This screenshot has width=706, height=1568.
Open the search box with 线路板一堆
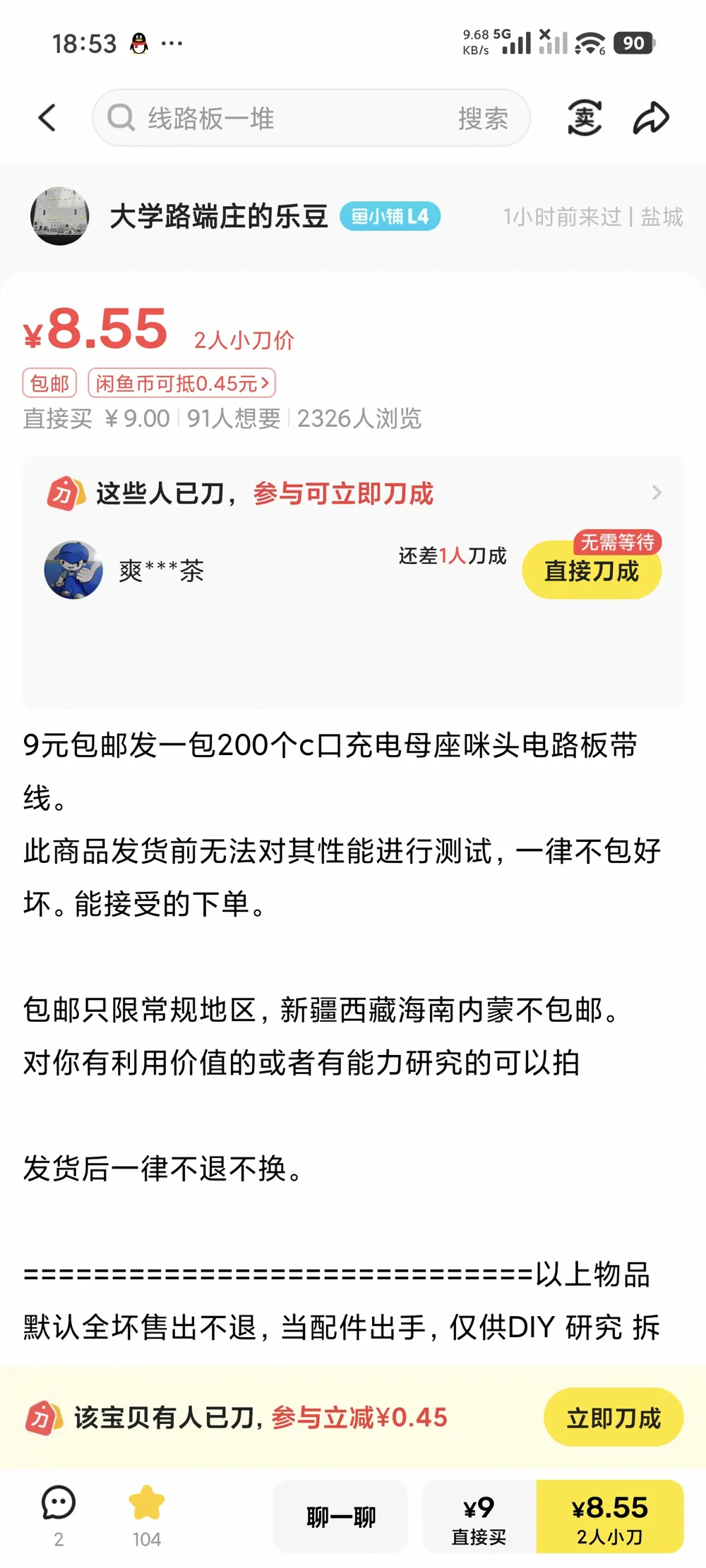coord(275,118)
